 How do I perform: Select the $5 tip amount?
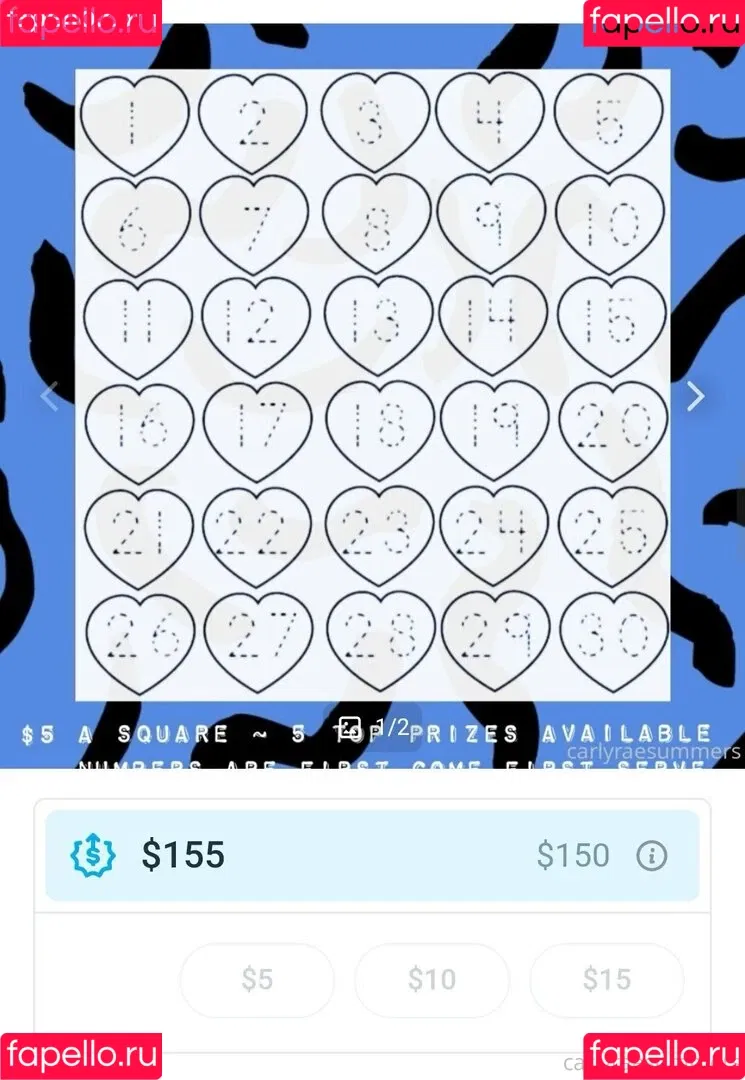coord(257,979)
